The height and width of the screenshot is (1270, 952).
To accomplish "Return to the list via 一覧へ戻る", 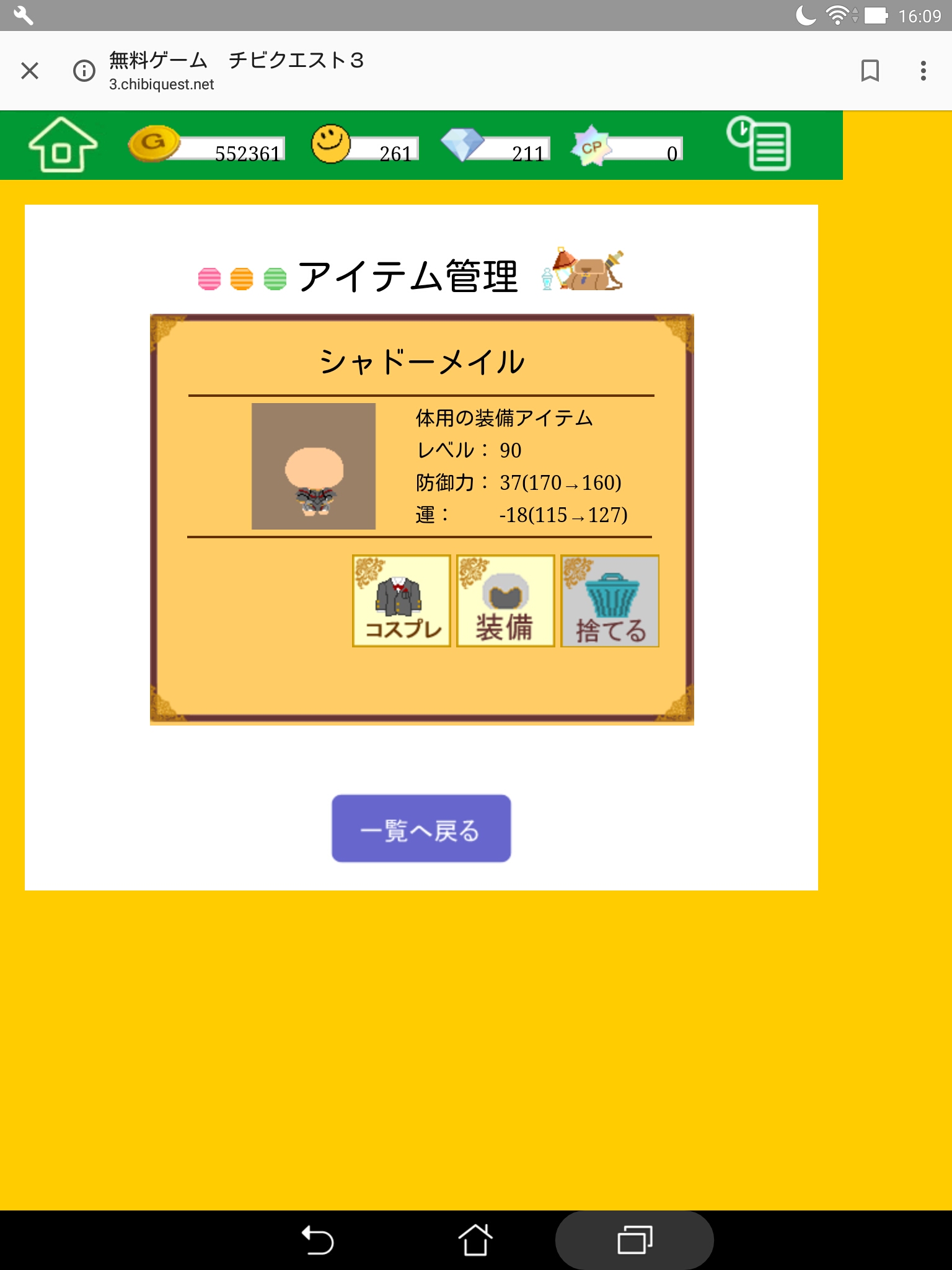I will point(421,828).
